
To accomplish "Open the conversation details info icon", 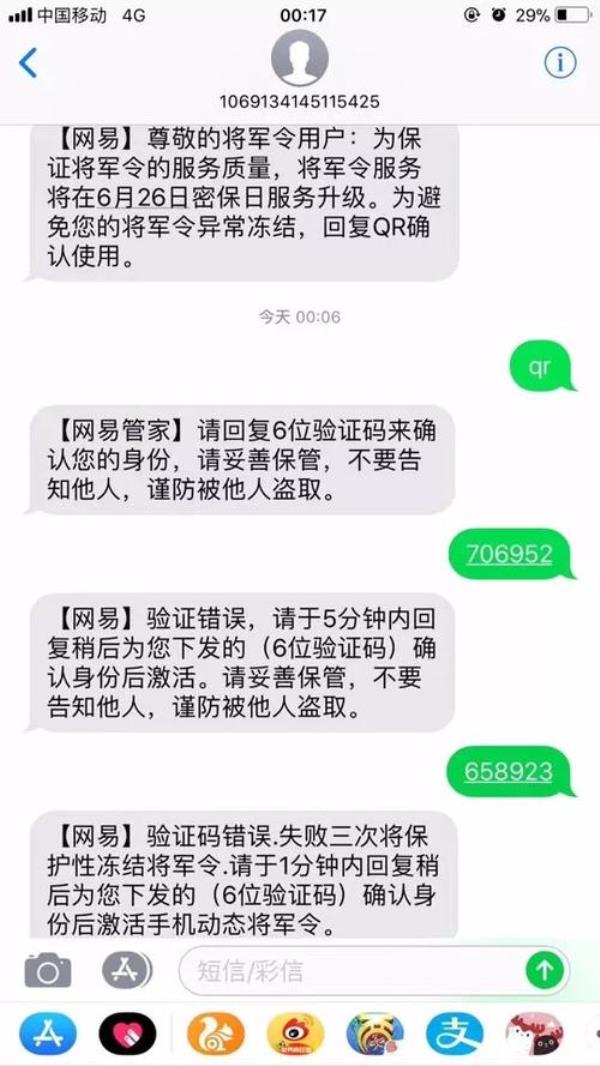I will pos(560,63).
